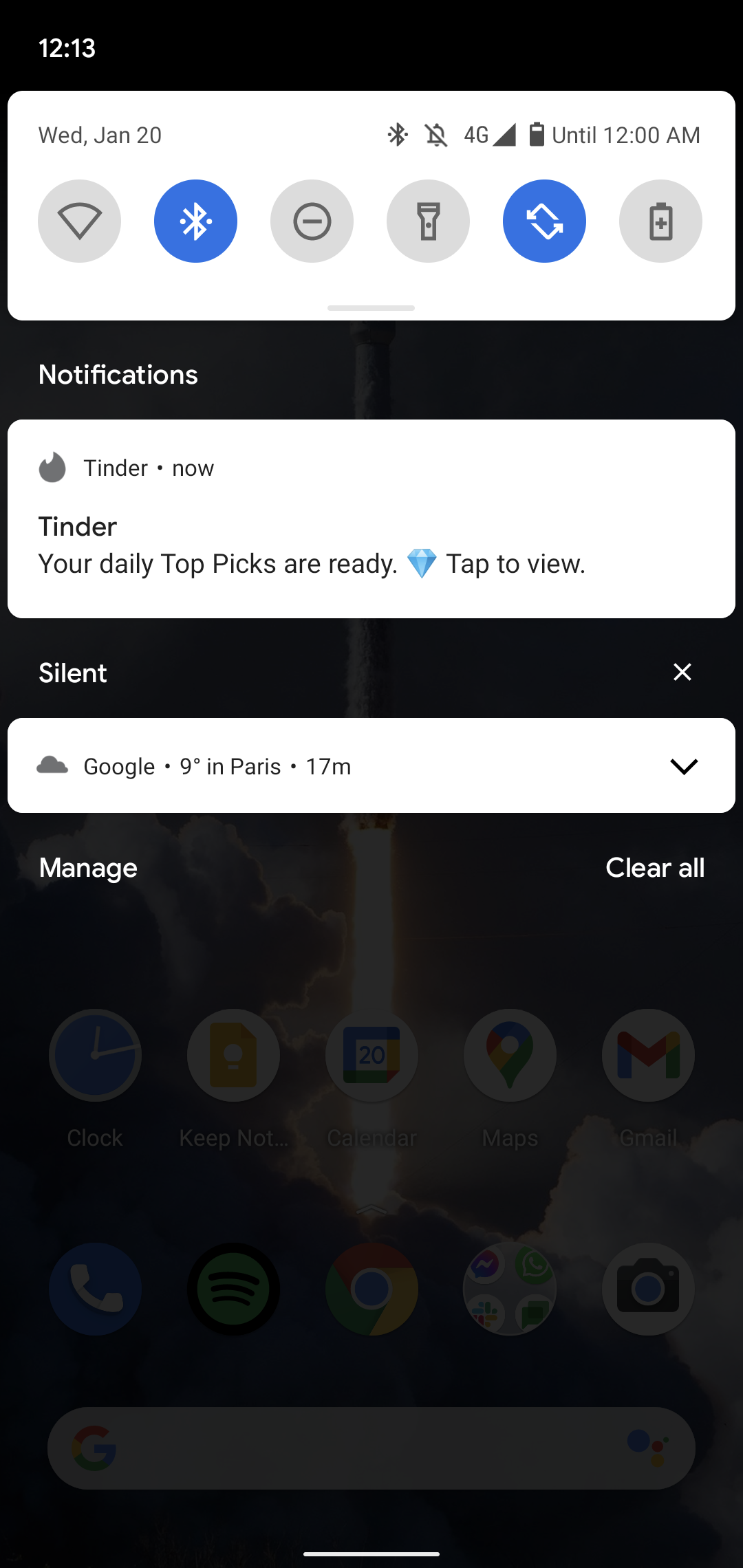743x1568 pixels.
Task: Open Manage notifications settings
Action: click(88, 868)
